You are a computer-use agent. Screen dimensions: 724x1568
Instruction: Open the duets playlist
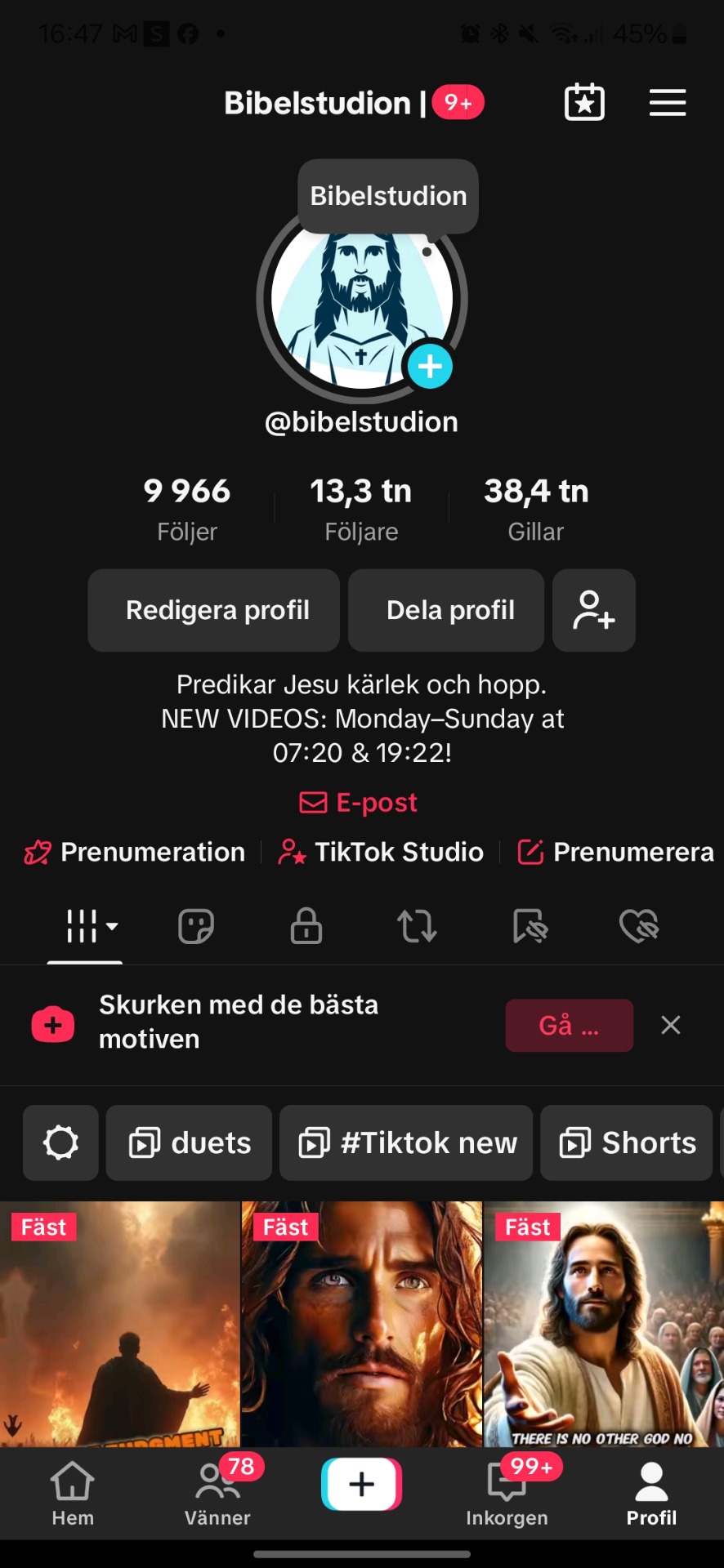point(190,1143)
